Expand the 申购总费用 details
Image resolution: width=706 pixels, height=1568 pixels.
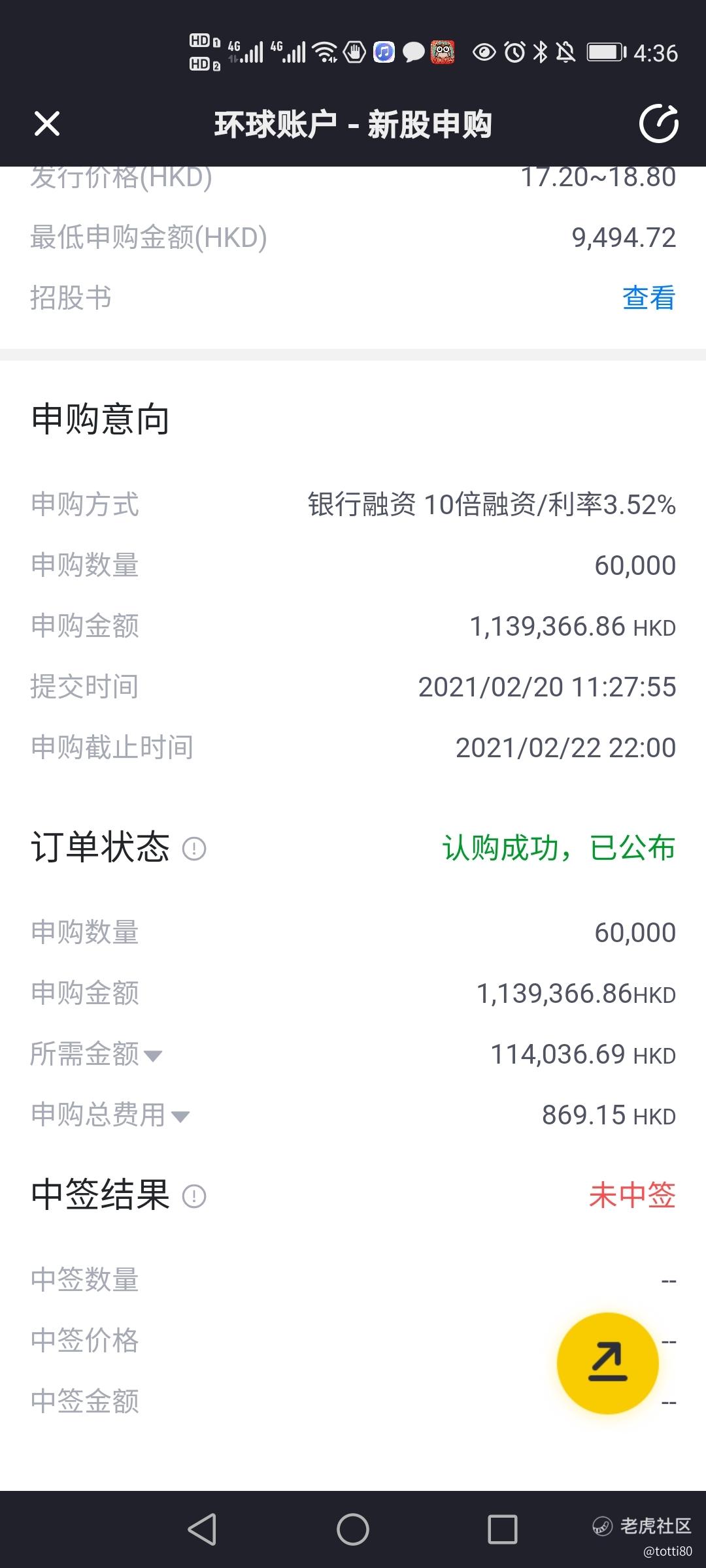(110, 1115)
